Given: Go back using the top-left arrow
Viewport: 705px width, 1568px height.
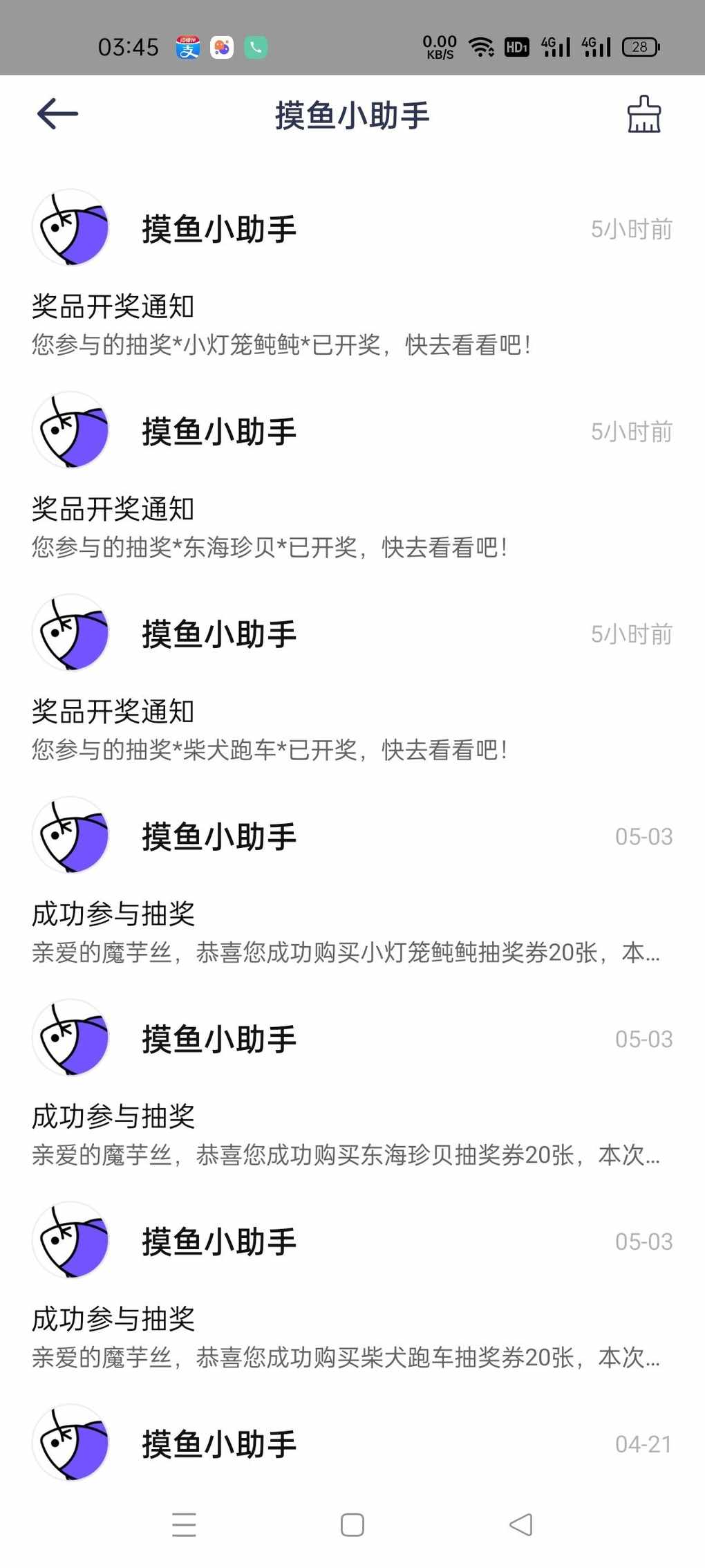Looking at the screenshot, I should coord(57,114).
